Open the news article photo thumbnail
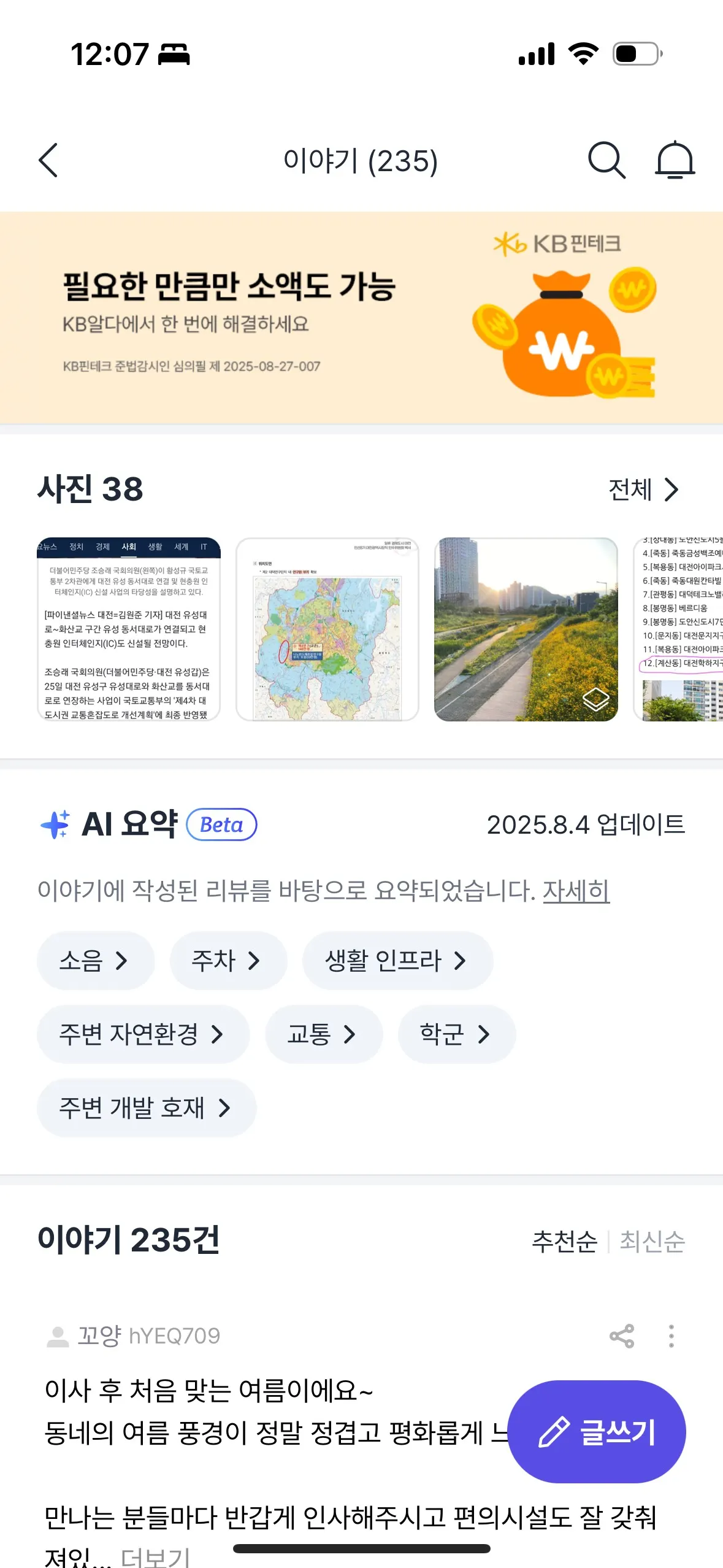This screenshot has width=723, height=1568. pos(129,629)
